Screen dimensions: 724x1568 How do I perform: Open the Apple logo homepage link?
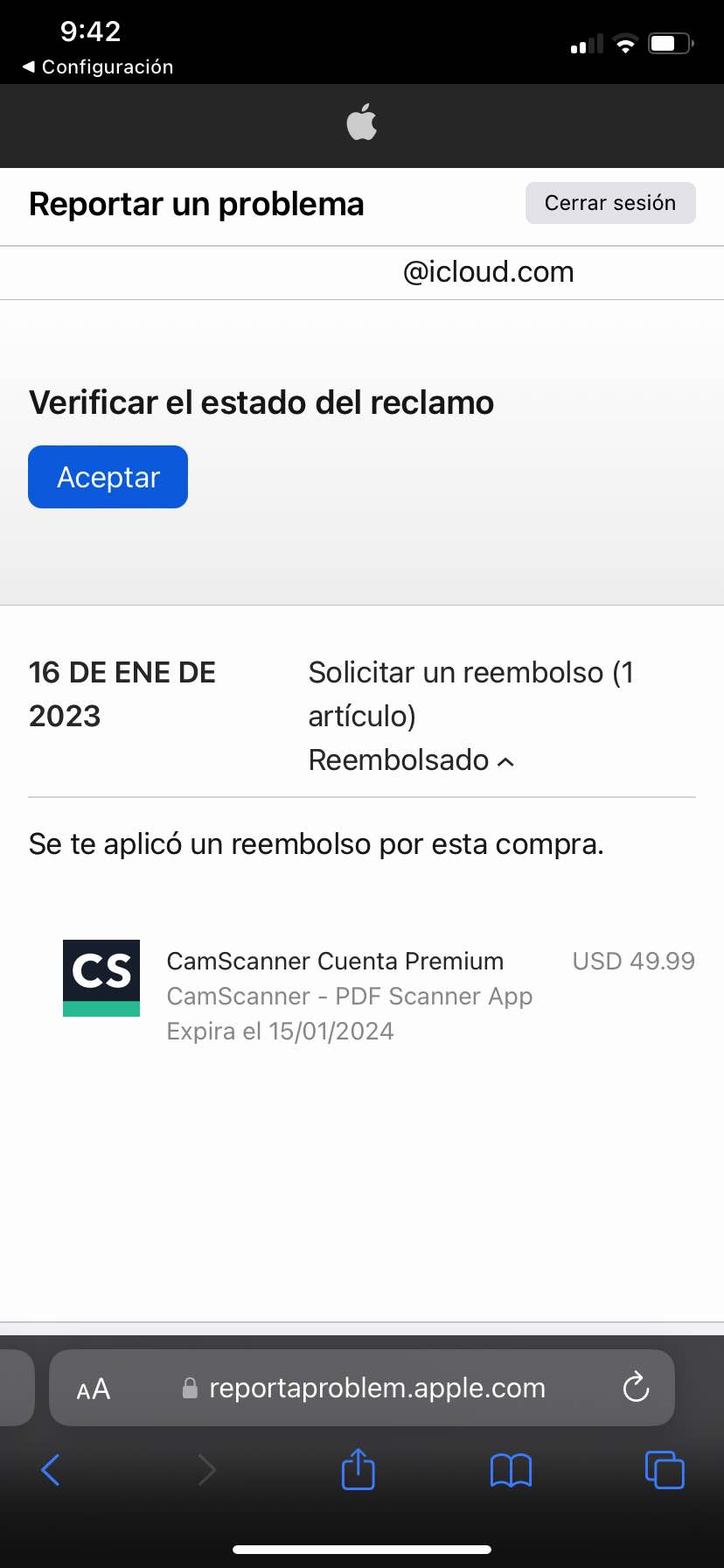pyautogui.click(x=361, y=122)
